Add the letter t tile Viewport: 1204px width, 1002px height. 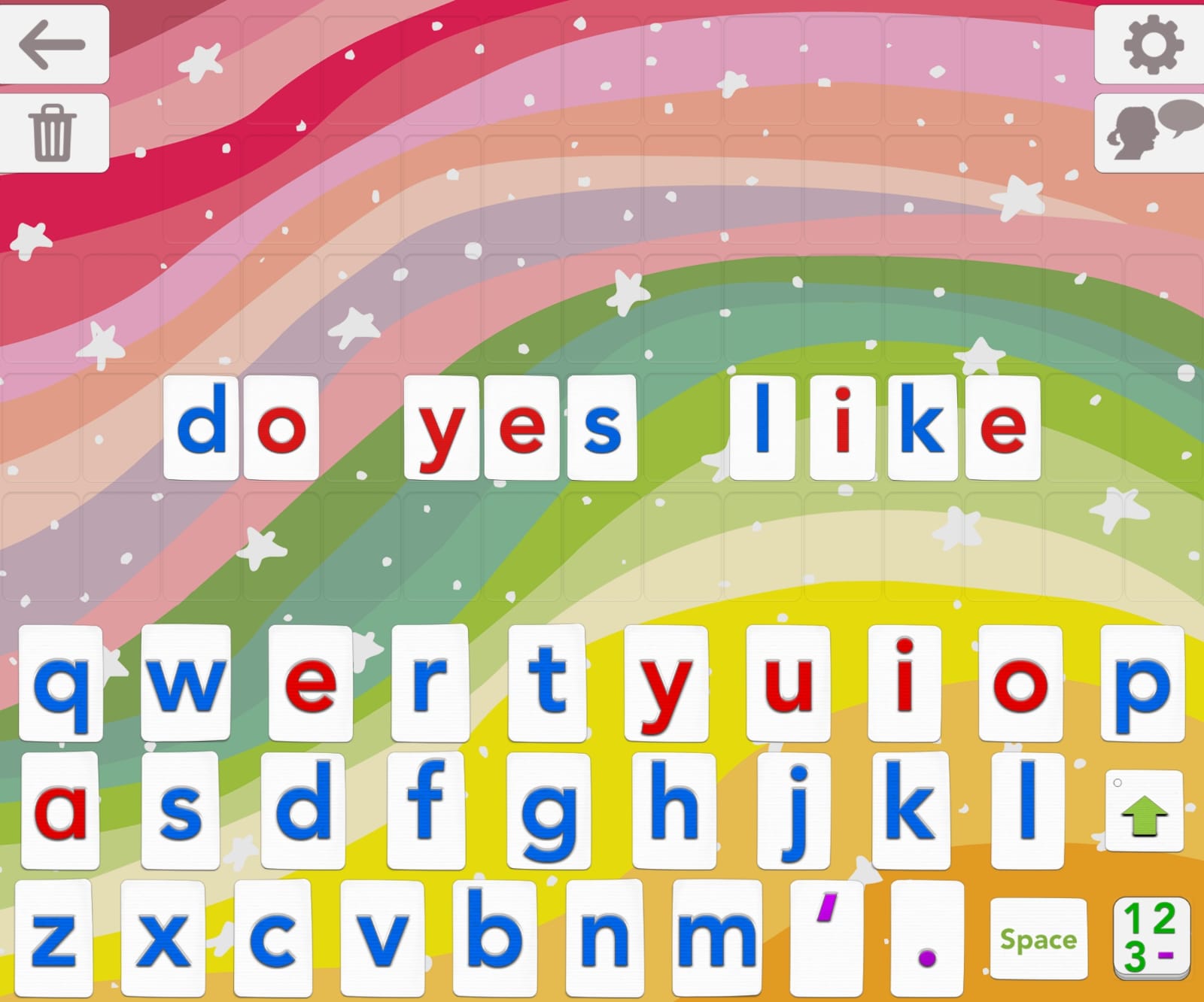(x=547, y=683)
